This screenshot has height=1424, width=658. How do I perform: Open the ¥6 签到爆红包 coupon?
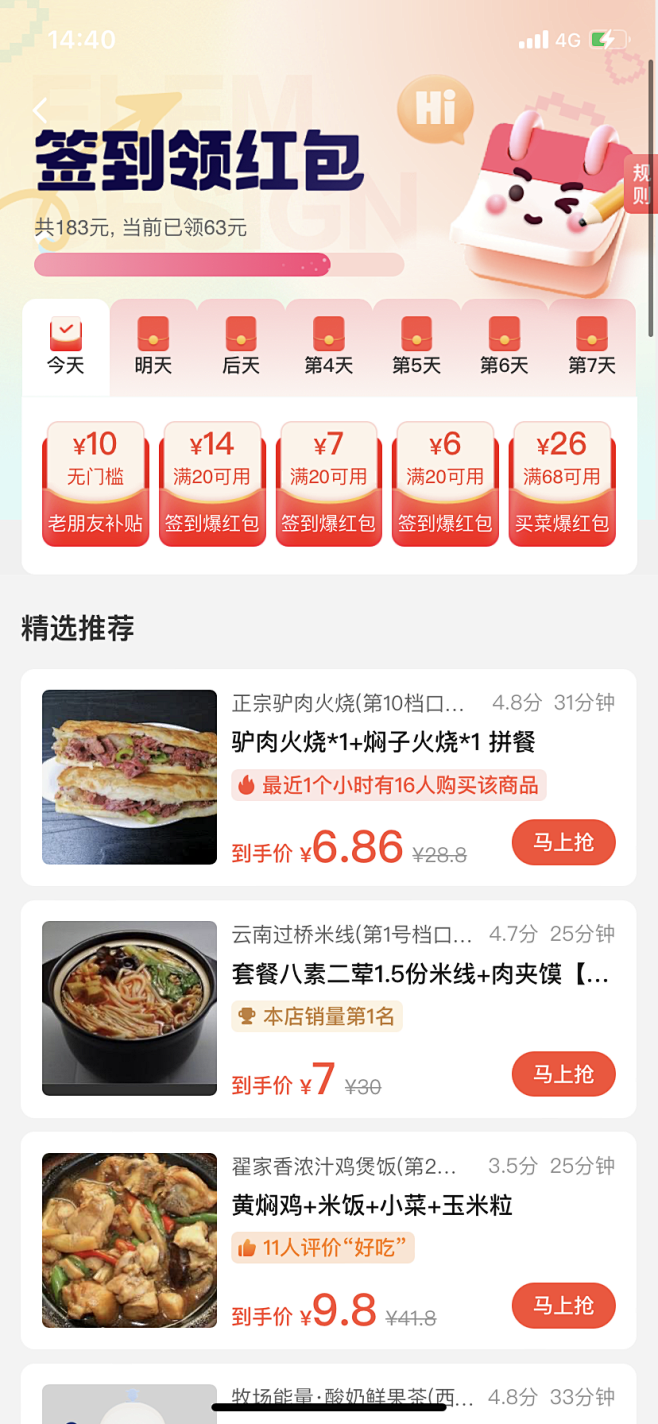(x=445, y=484)
